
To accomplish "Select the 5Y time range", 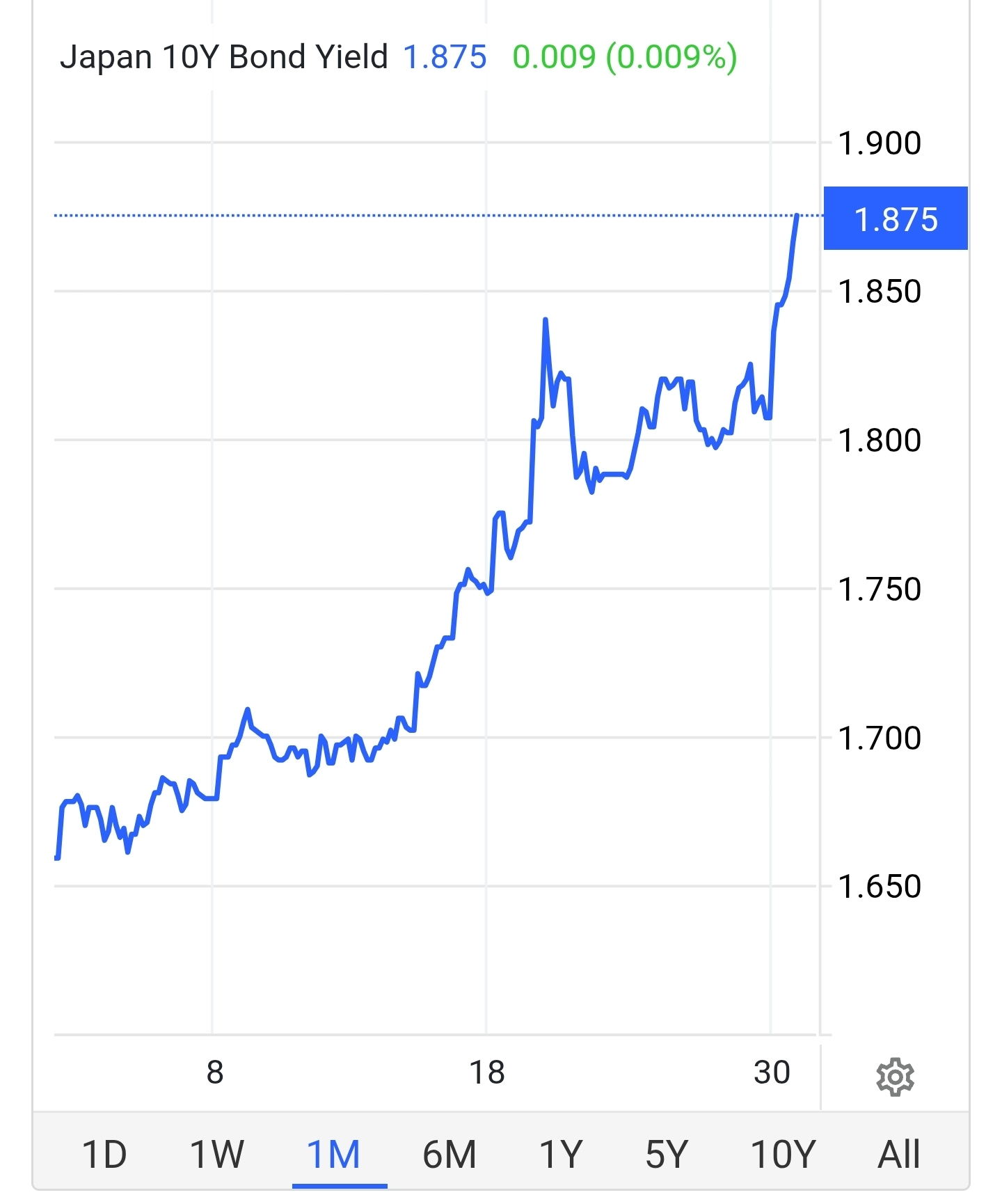I will click(666, 1155).
